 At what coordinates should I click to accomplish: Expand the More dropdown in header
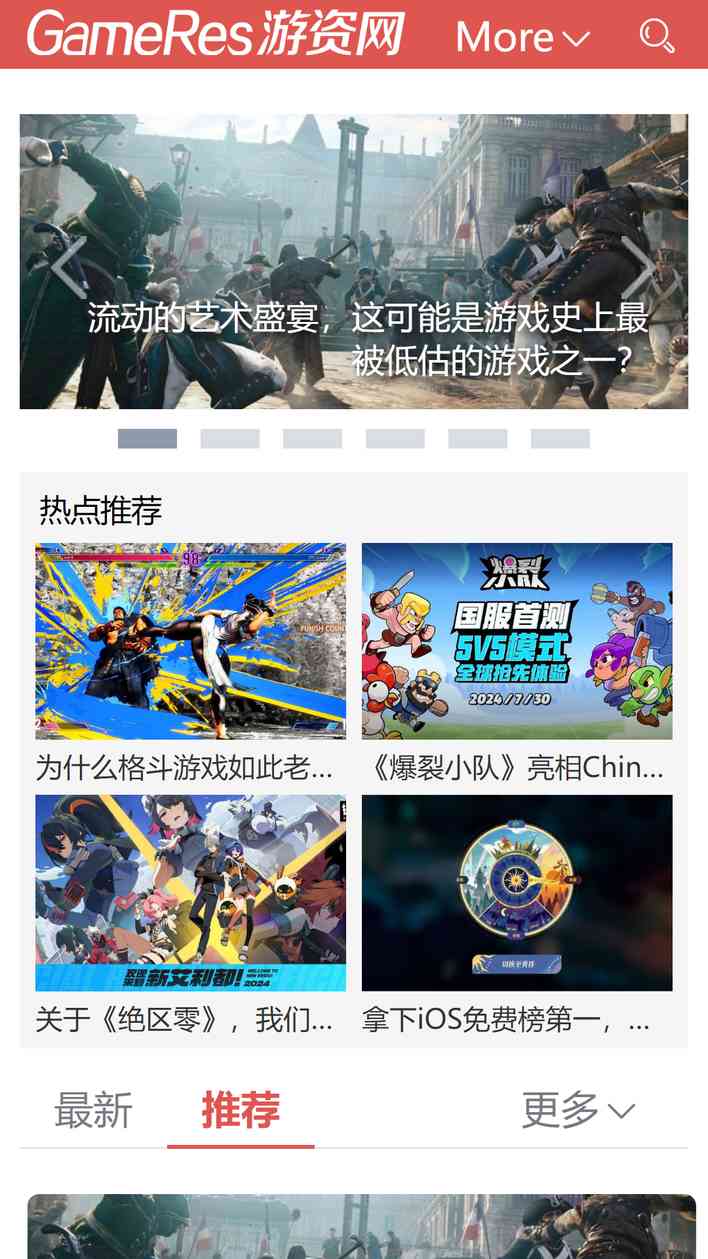pos(522,38)
